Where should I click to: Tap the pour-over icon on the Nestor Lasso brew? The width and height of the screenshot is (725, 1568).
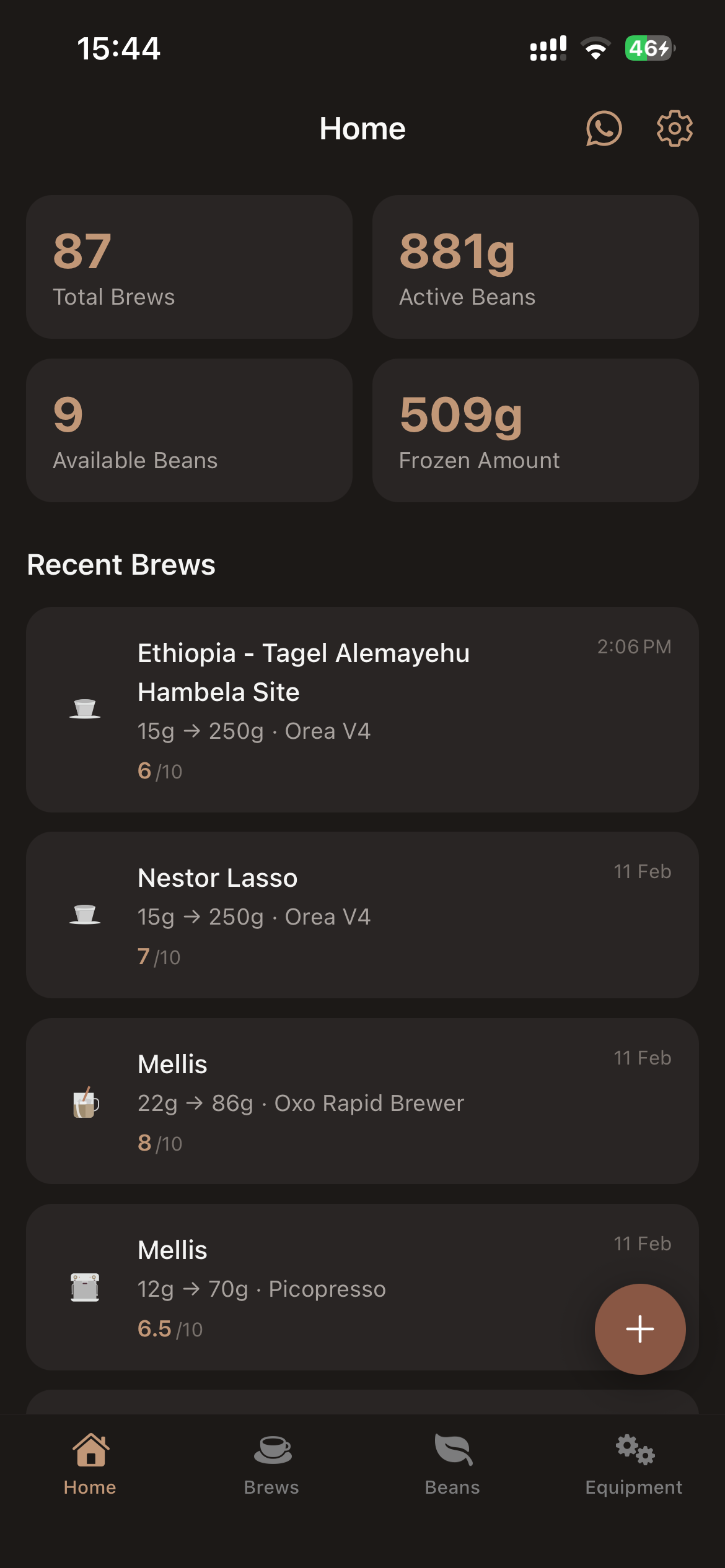click(86, 915)
